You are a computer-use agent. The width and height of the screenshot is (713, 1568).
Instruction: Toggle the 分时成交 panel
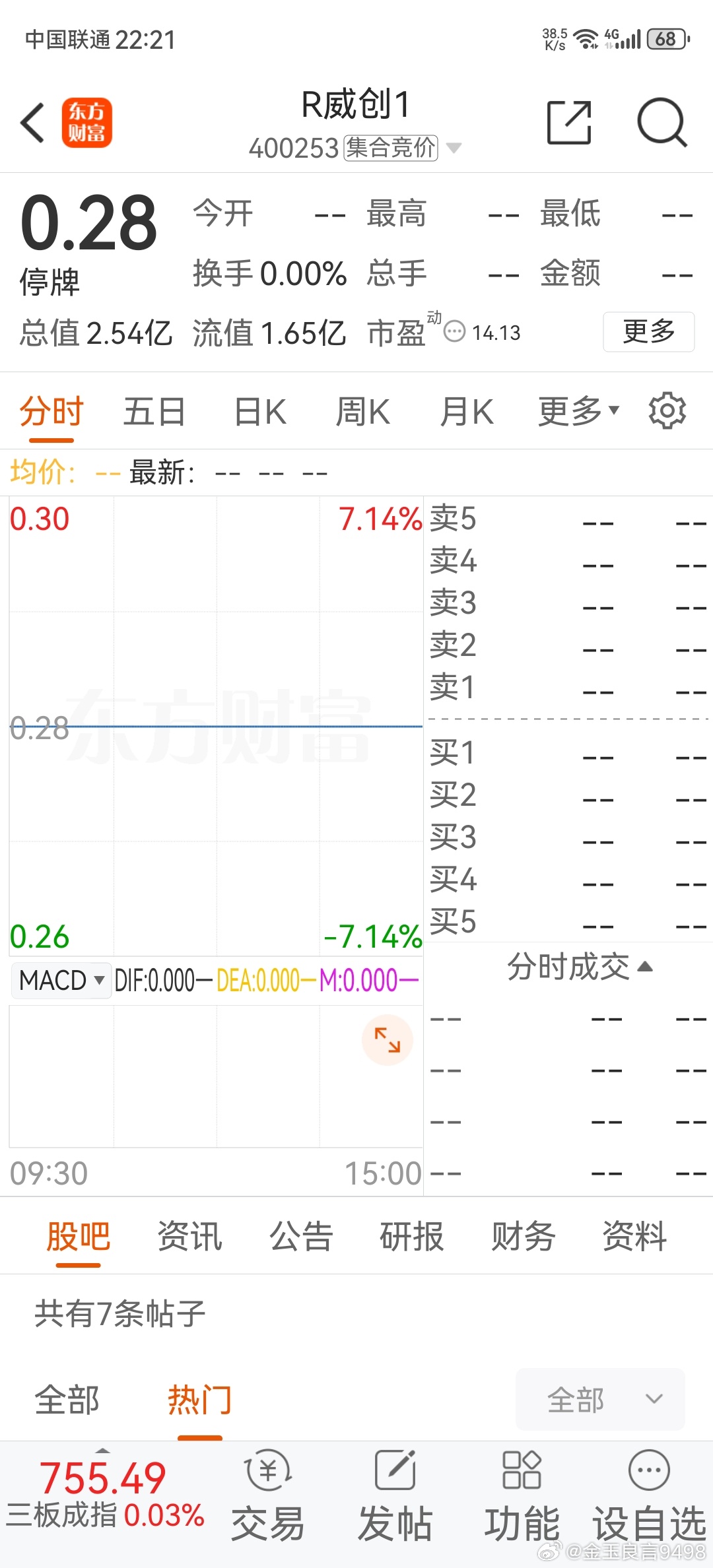[580, 967]
